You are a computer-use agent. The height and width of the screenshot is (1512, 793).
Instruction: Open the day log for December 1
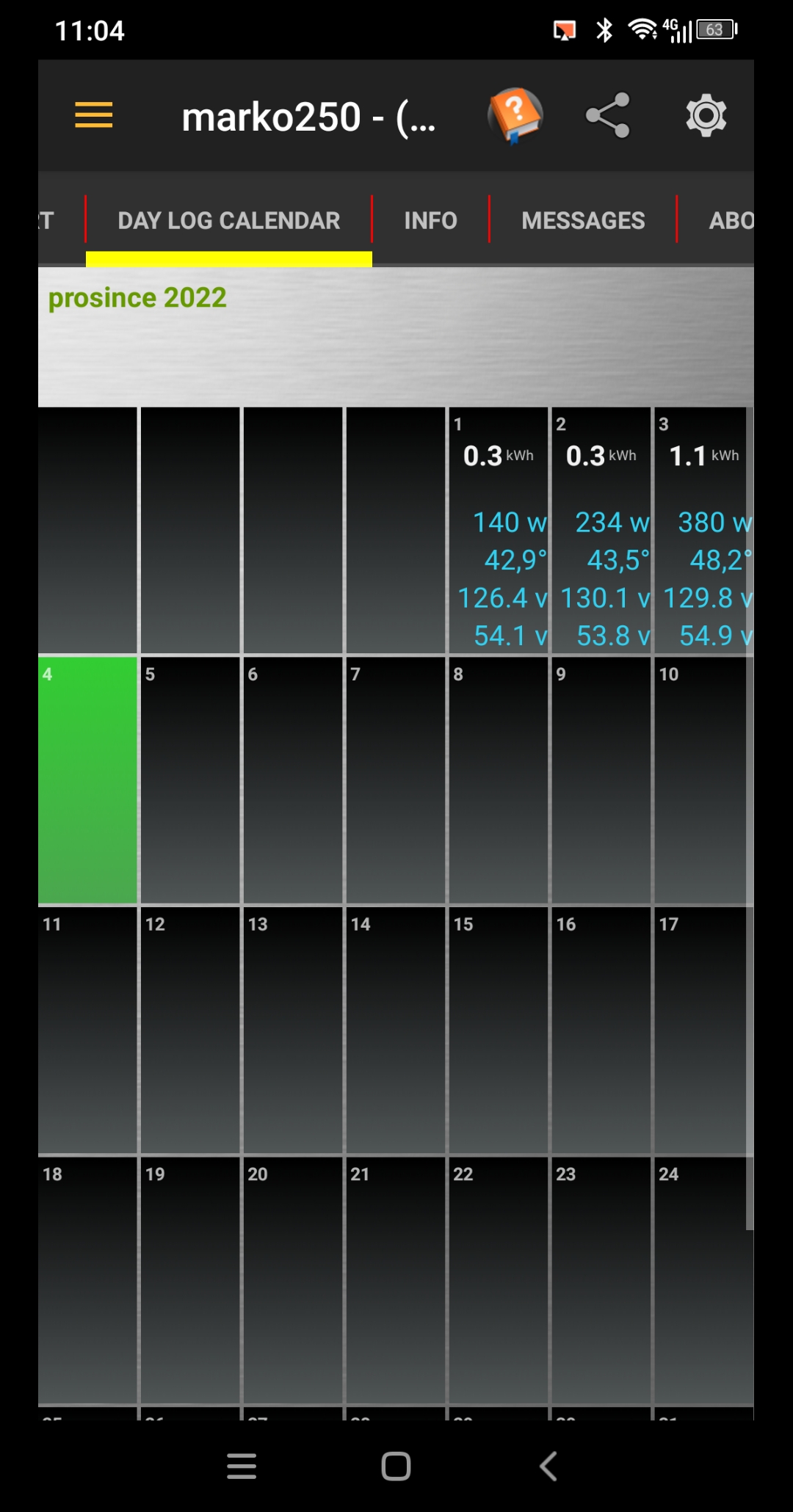click(x=498, y=530)
